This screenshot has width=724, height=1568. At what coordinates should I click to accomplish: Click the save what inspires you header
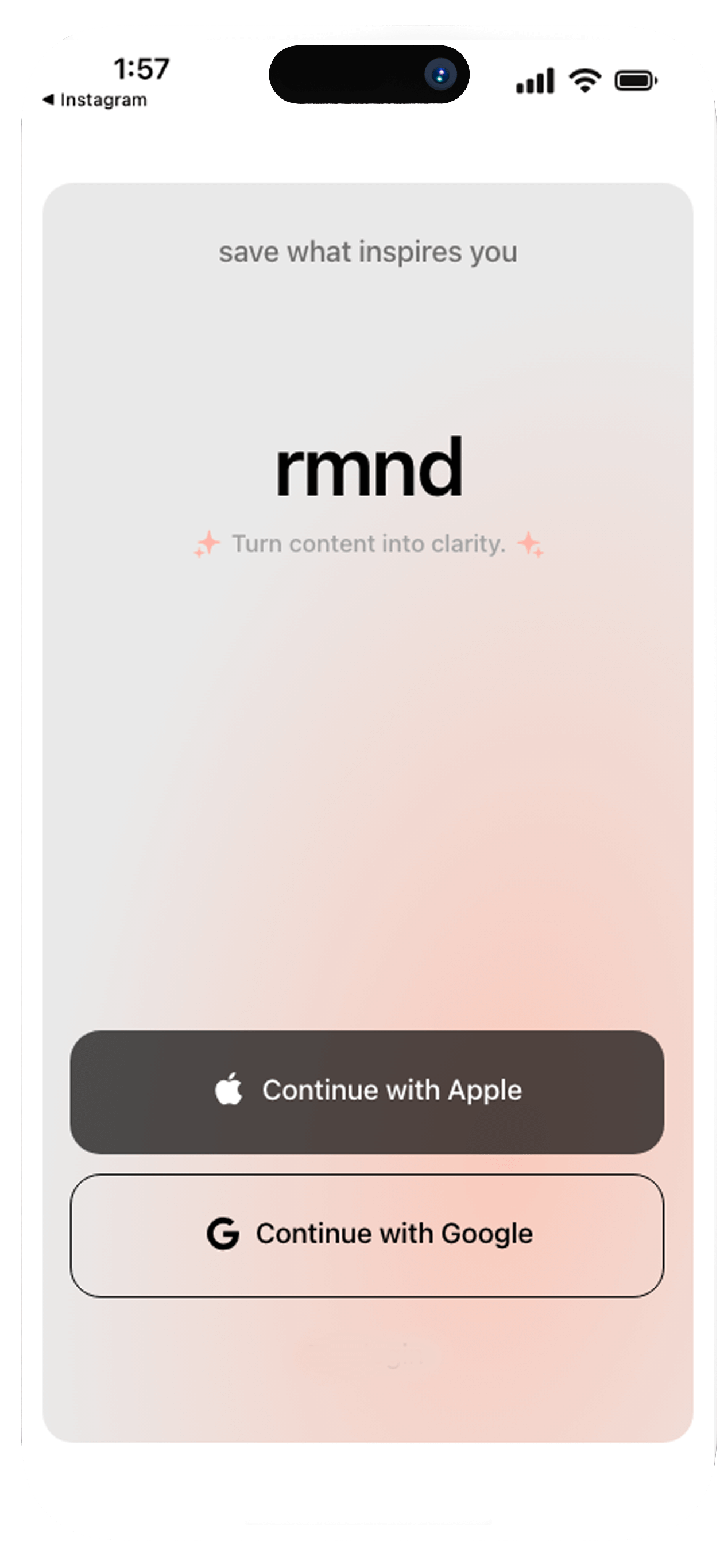tap(368, 252)
